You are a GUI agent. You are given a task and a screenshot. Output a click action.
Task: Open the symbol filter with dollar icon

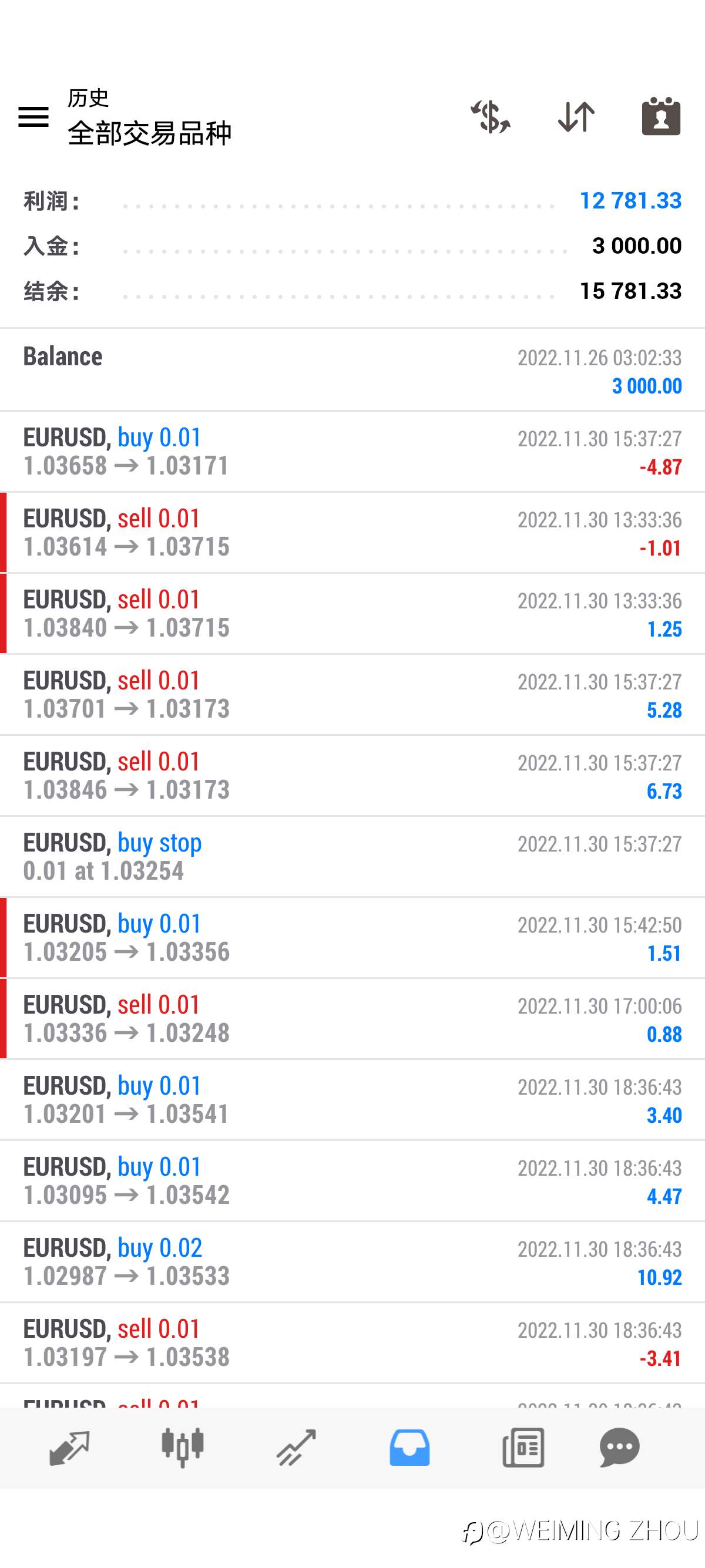pyautogui.click(x=490, y=116)
